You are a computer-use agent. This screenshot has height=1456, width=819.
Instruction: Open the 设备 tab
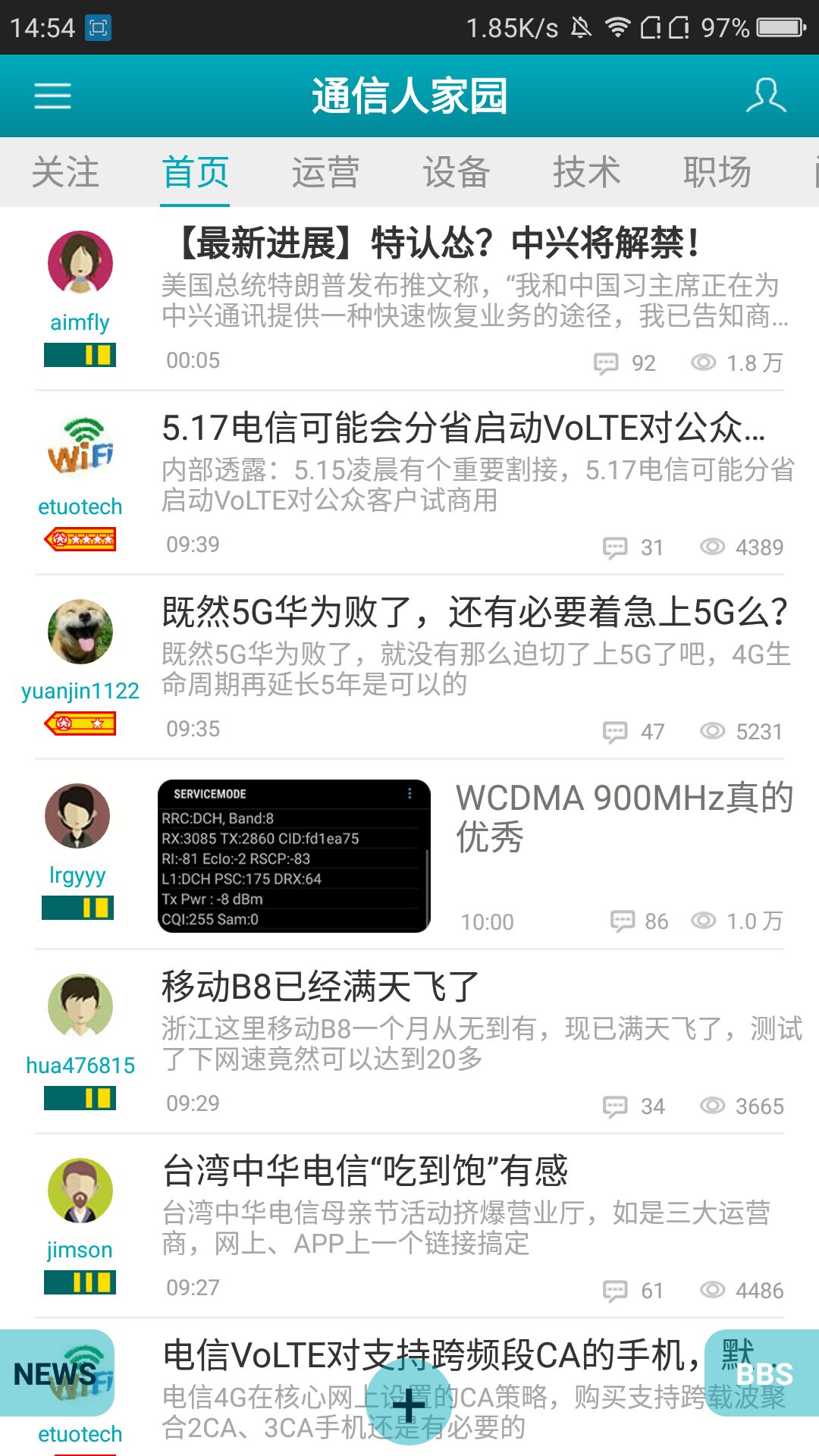(456, 172)
